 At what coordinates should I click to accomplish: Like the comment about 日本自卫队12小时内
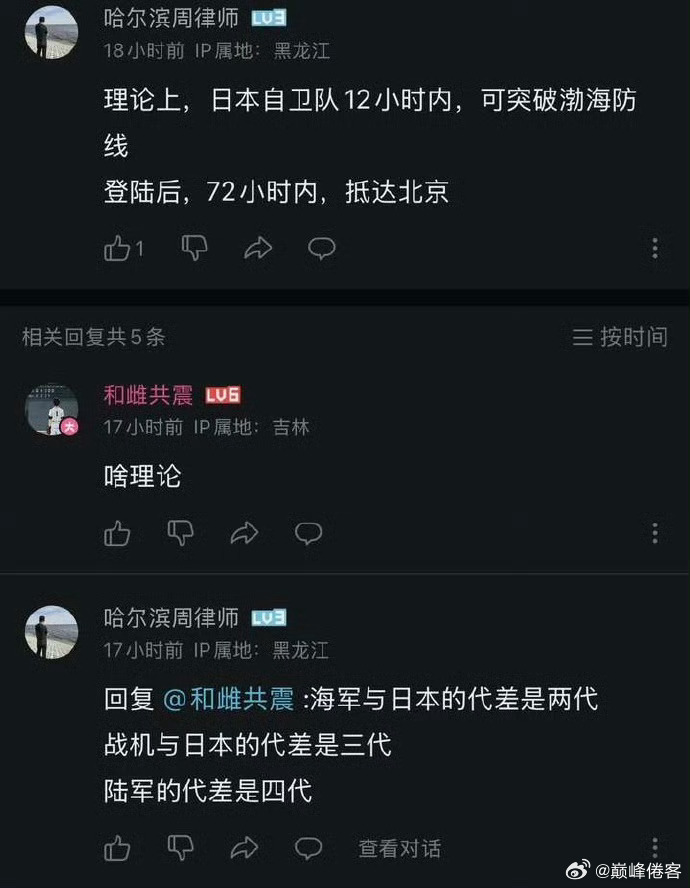[118, 249]
